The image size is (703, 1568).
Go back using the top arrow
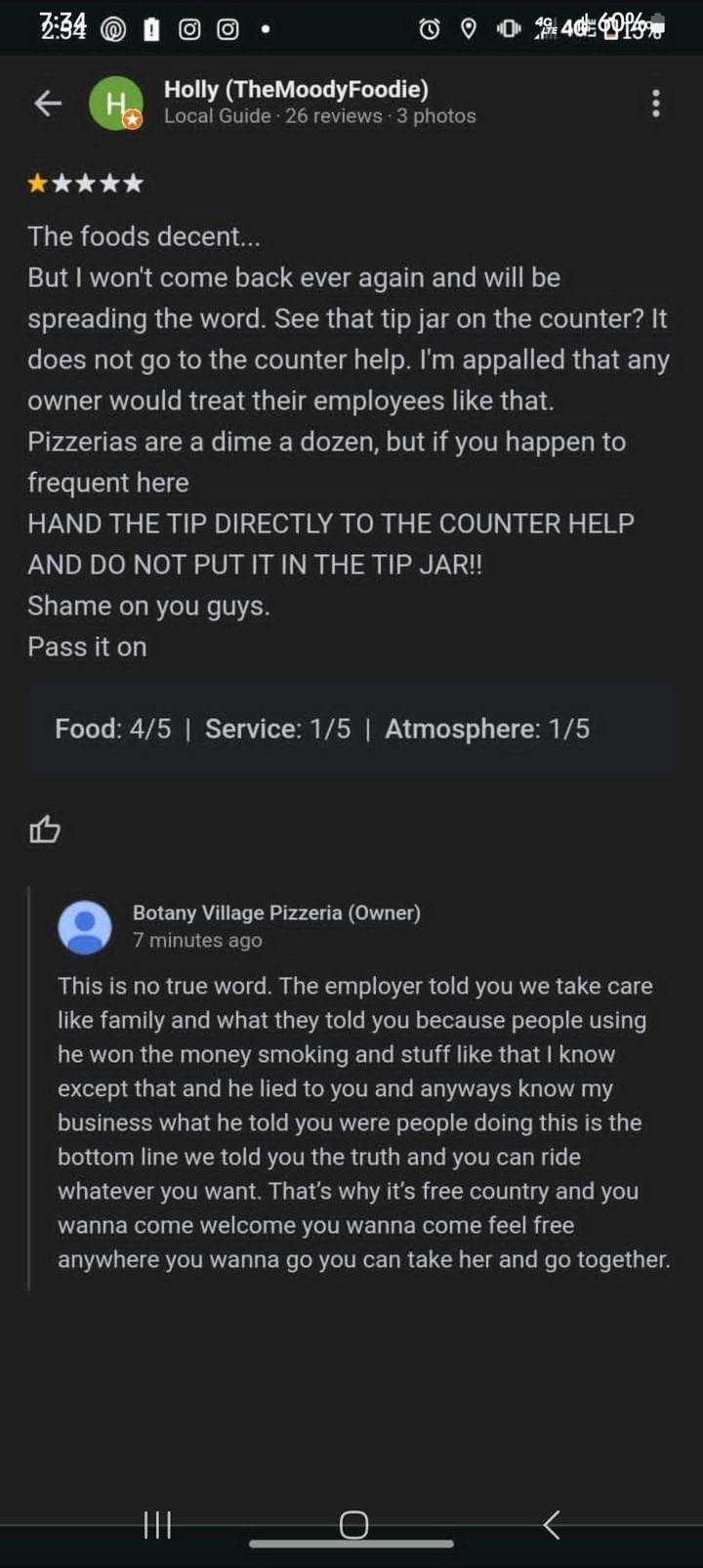[x=48, y=103]
